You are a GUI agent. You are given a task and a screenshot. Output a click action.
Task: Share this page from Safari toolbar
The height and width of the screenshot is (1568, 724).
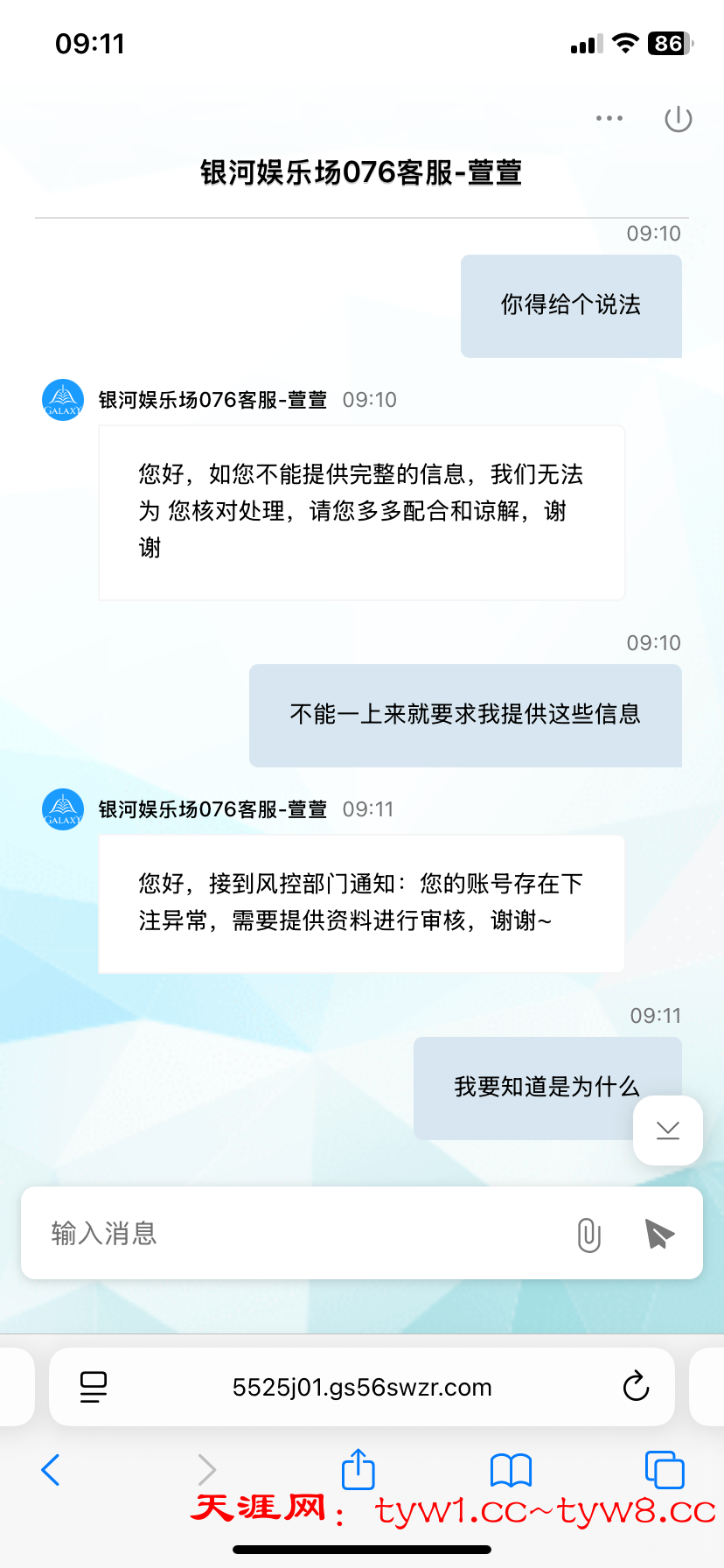coord(358,1469)
